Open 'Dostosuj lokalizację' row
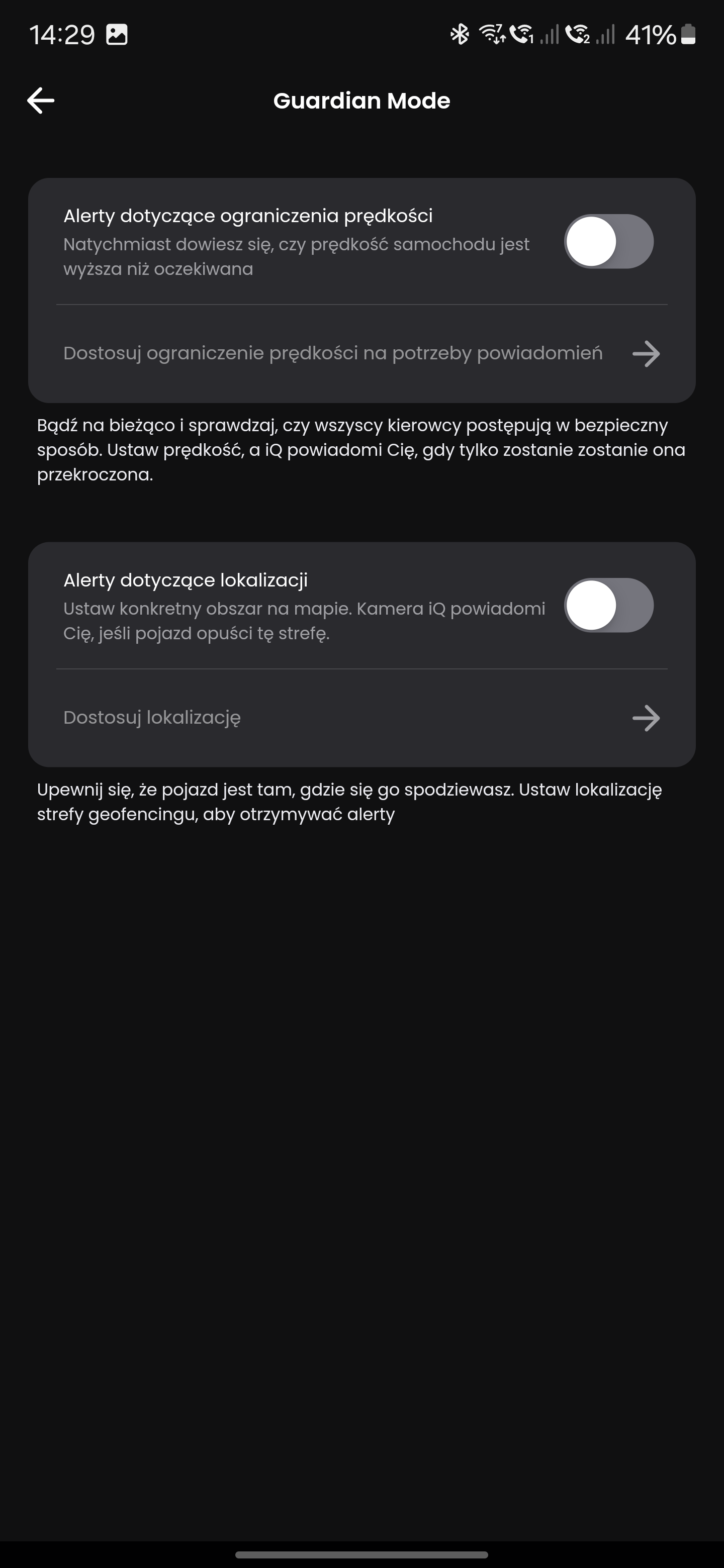This screenshot has width=724, height=1568. coord(361,718)
